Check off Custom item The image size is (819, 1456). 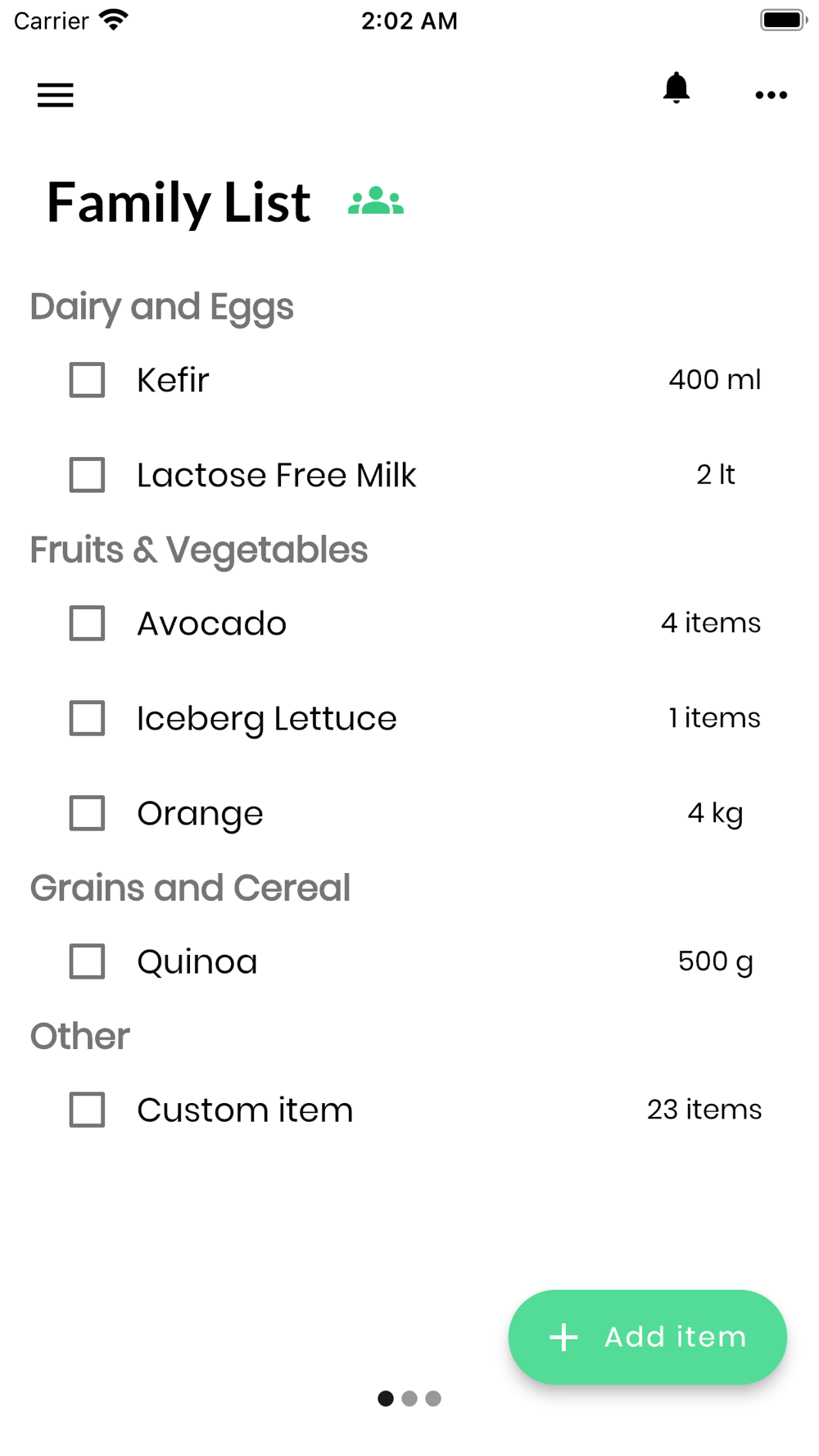pyautogui.click(x=87, y=1110)
